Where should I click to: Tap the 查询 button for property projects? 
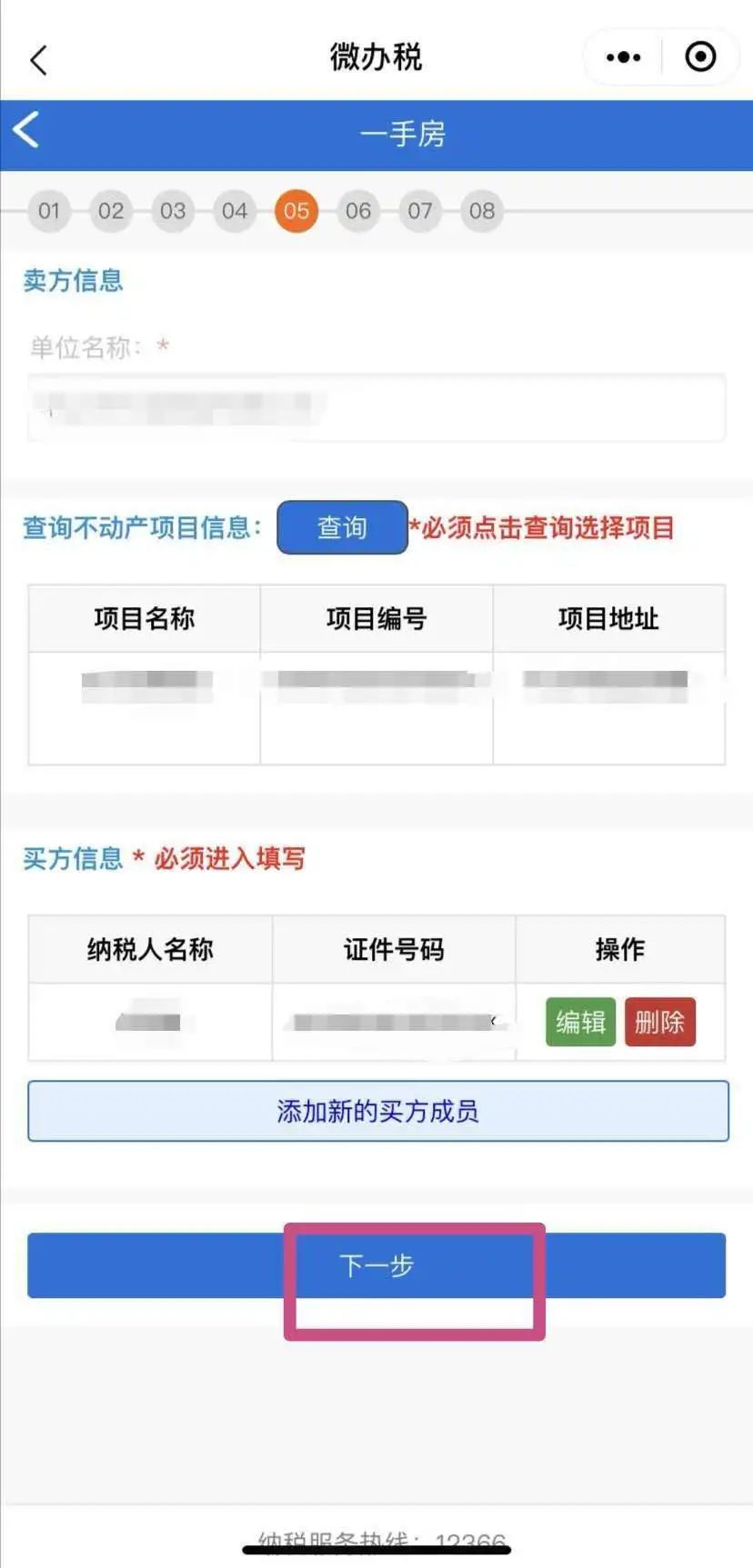pyautogui.click(x=342, y=527)
